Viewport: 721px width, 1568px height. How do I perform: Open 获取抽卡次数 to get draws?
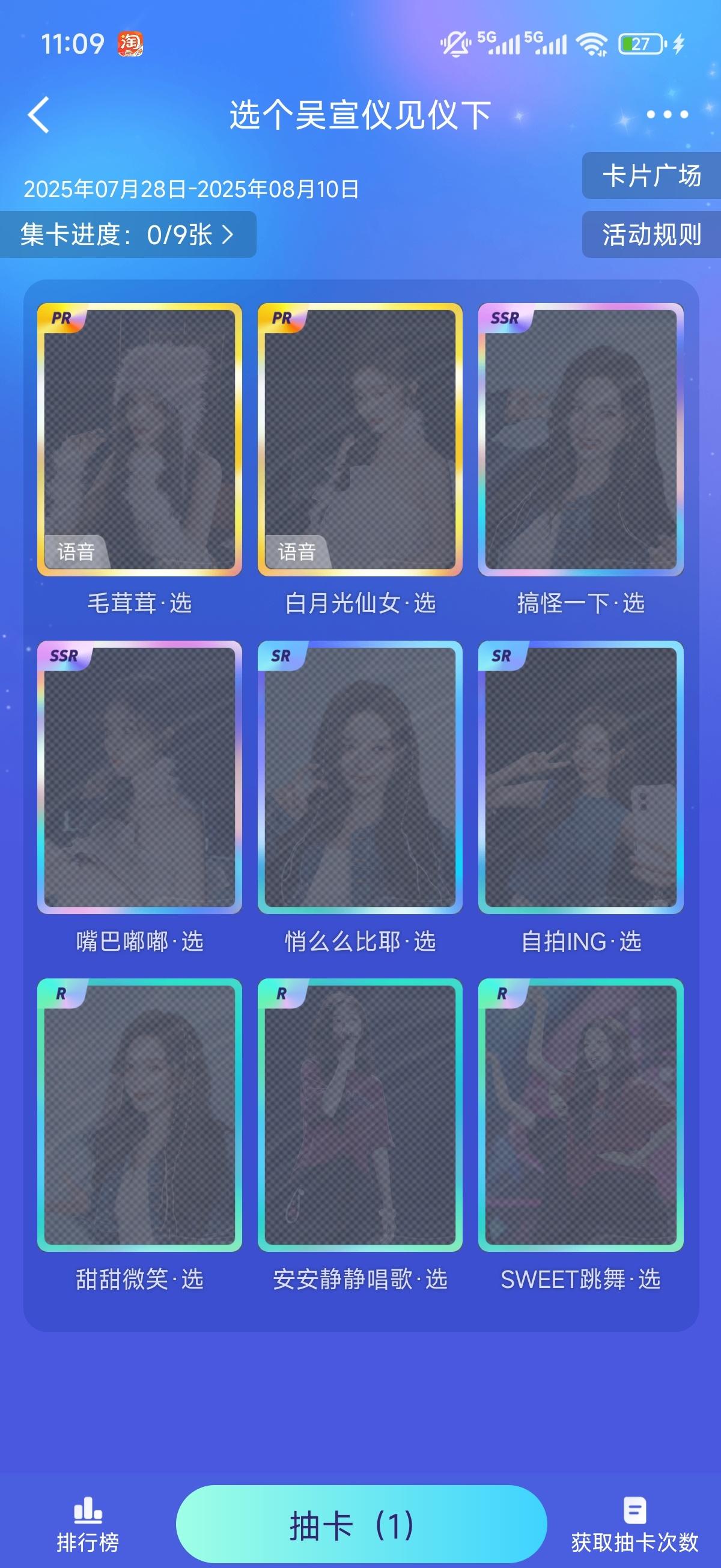[634, 1525]
